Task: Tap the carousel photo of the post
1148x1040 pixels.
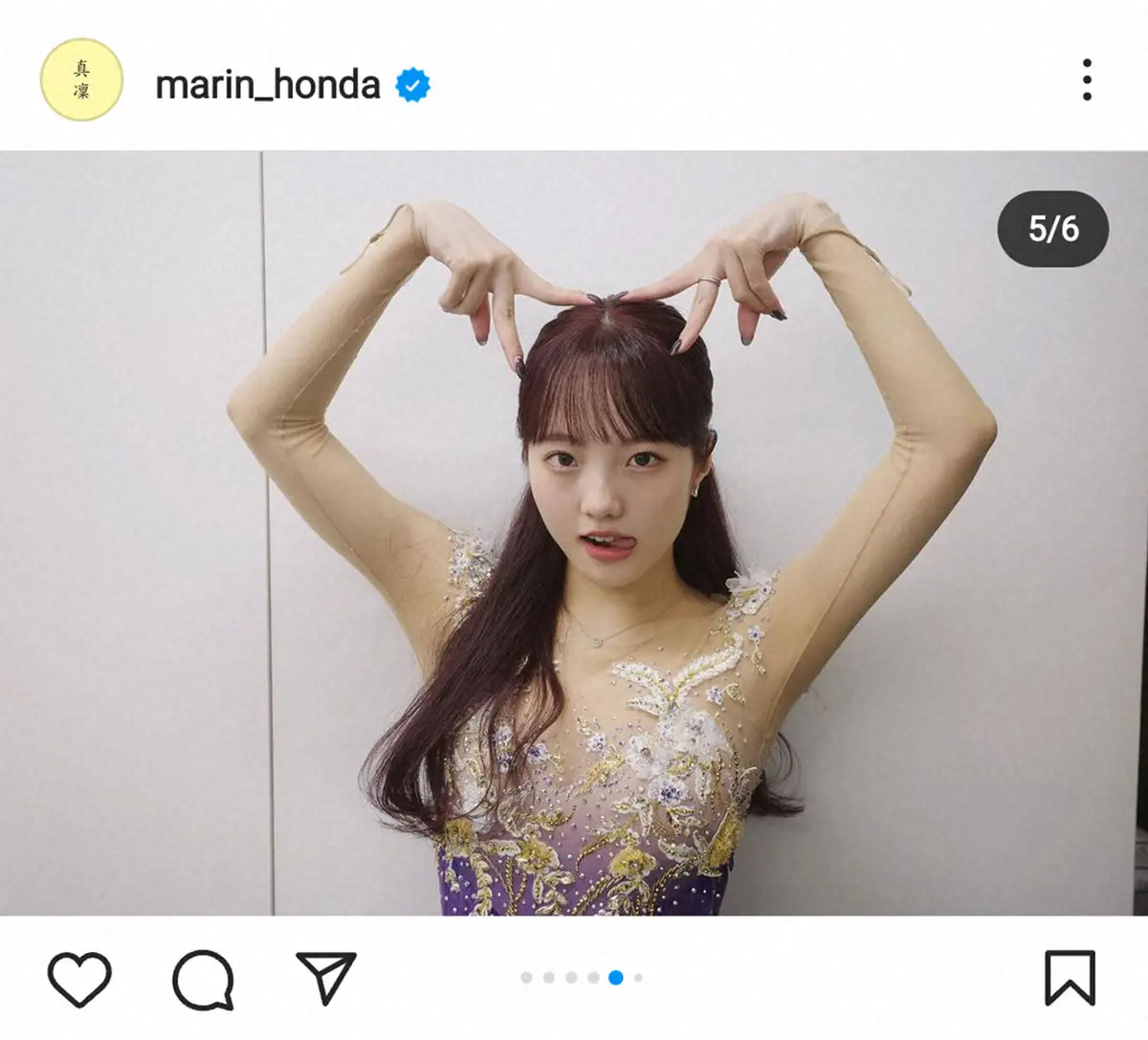Action: point(574,532)
